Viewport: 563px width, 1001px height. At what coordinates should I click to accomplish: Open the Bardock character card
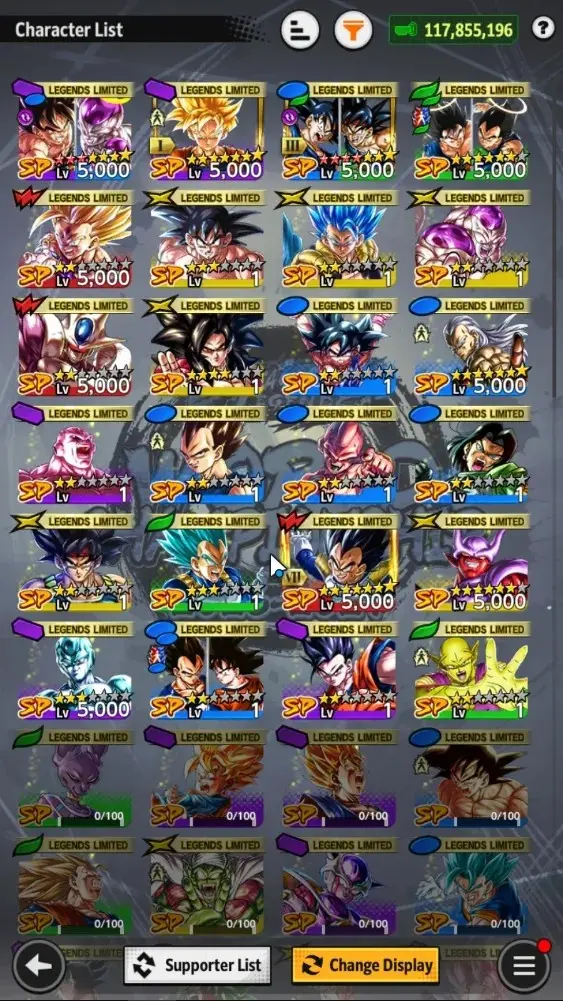point(75,562)
